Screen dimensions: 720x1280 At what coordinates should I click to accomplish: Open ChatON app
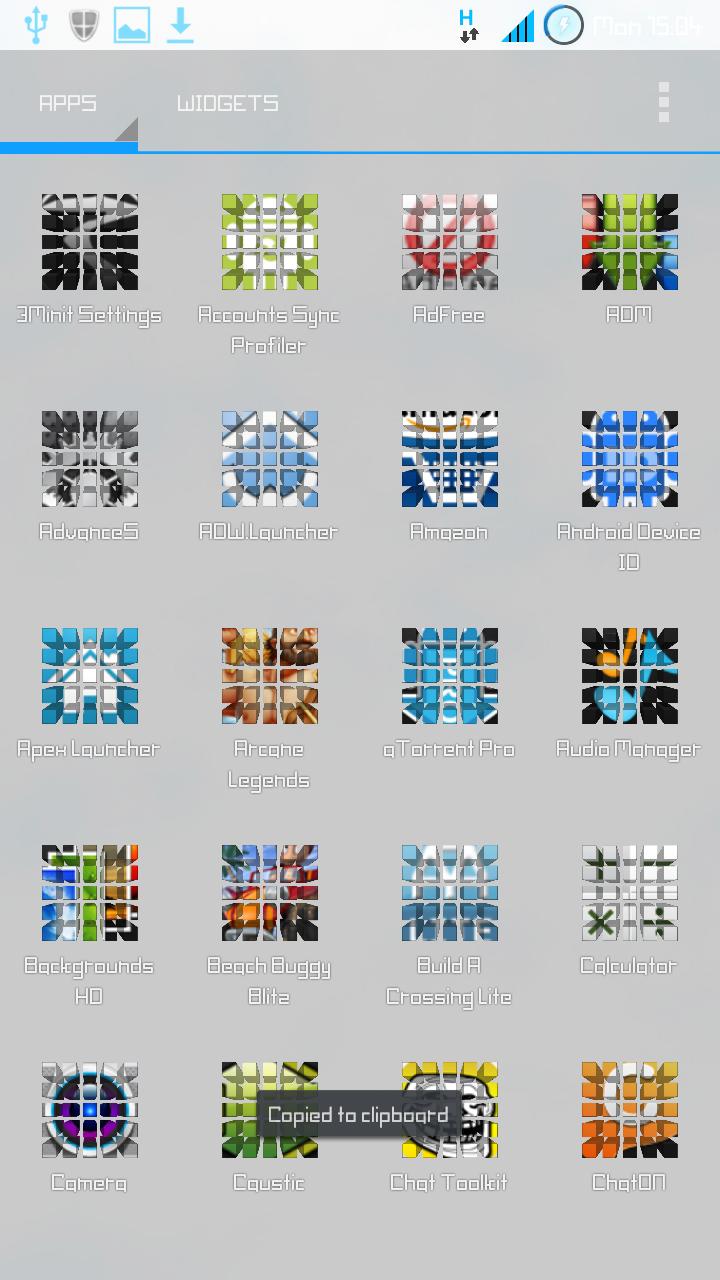[x=629, y=1111]
